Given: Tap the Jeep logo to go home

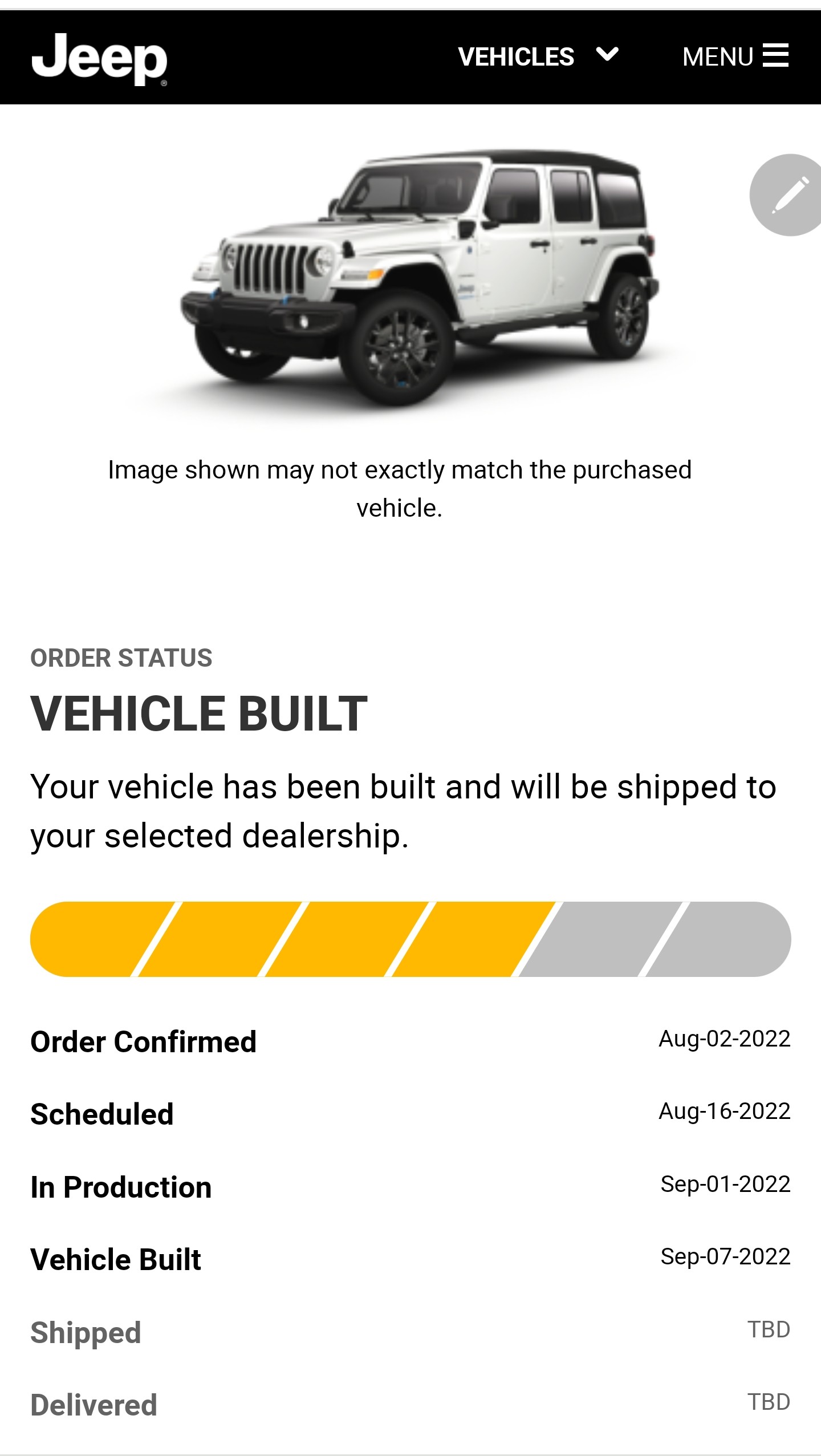Looking at the screenshot, I should pyautogui.click(x=99, y=59).
